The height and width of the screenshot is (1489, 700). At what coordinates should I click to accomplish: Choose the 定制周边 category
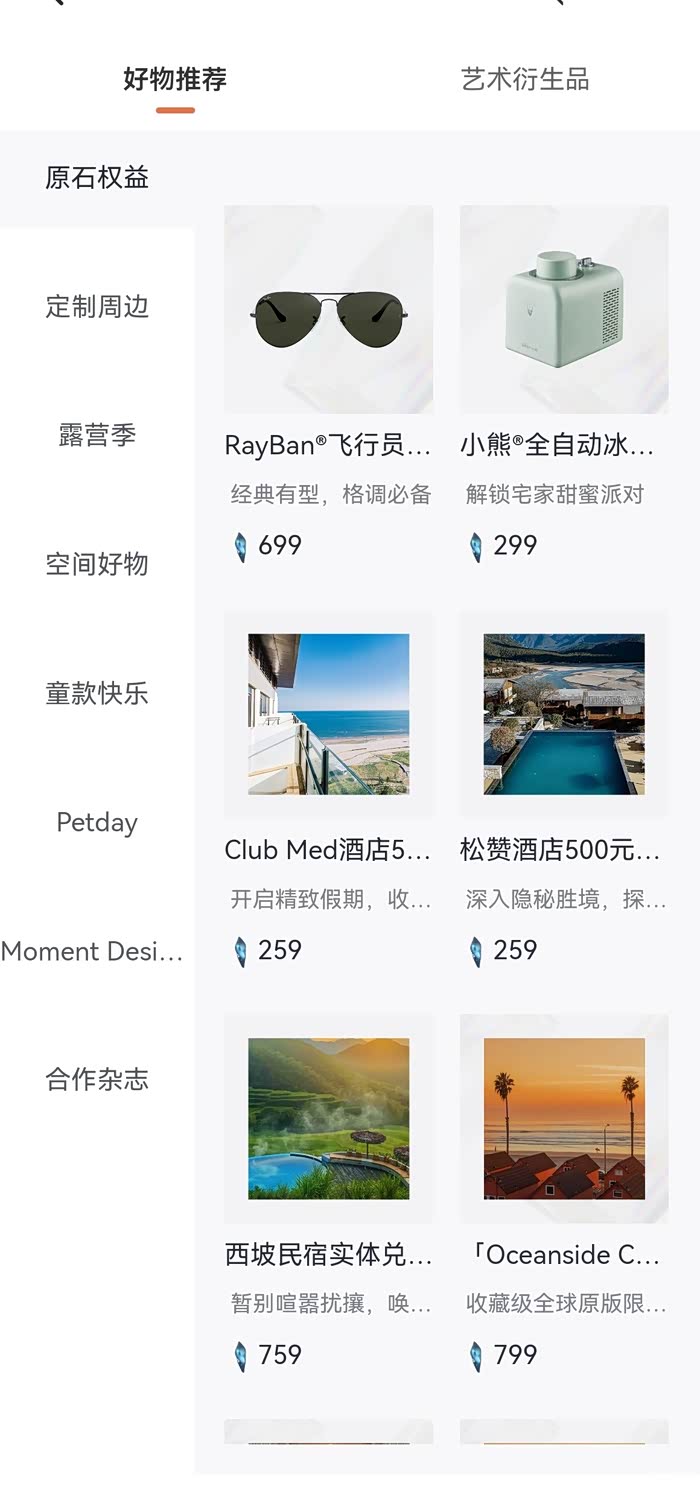point(97,306)
